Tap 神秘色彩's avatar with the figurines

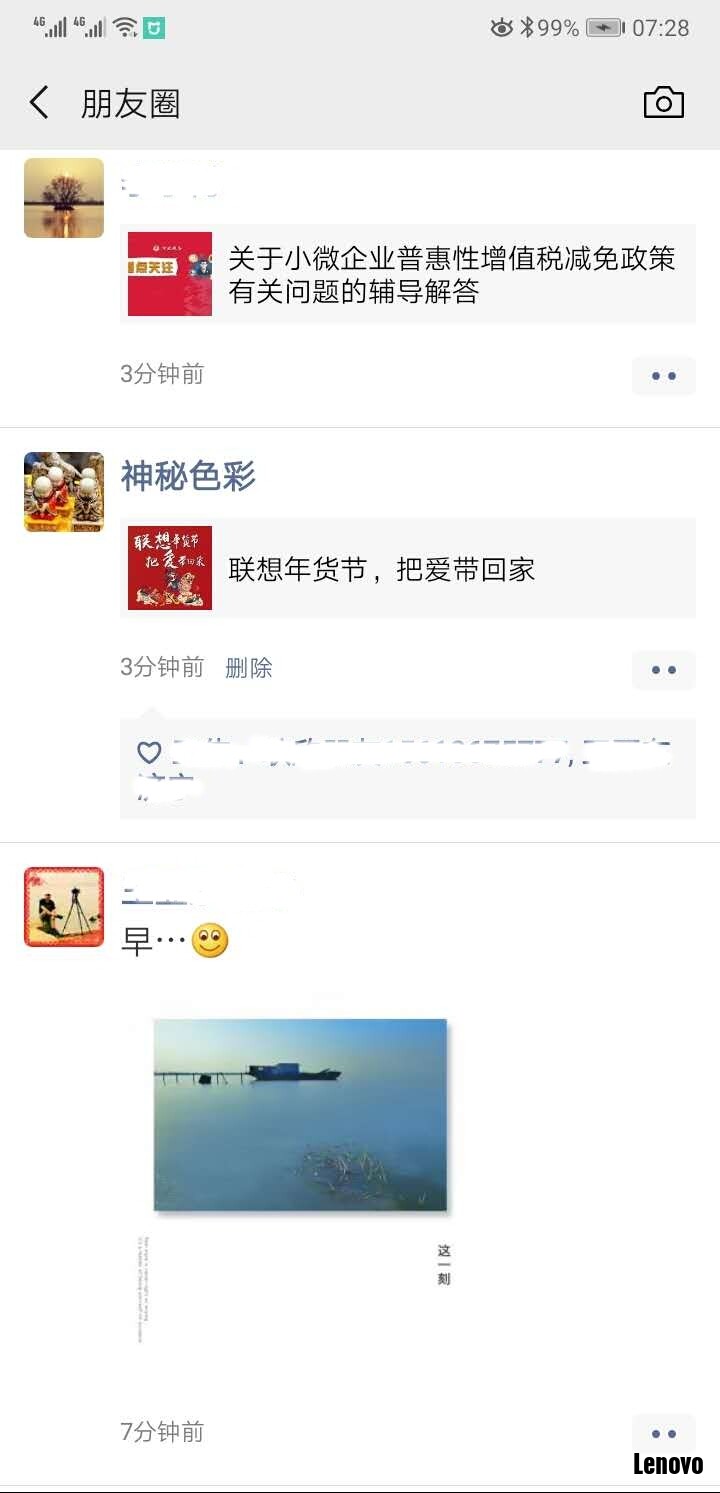click(64, 492)
